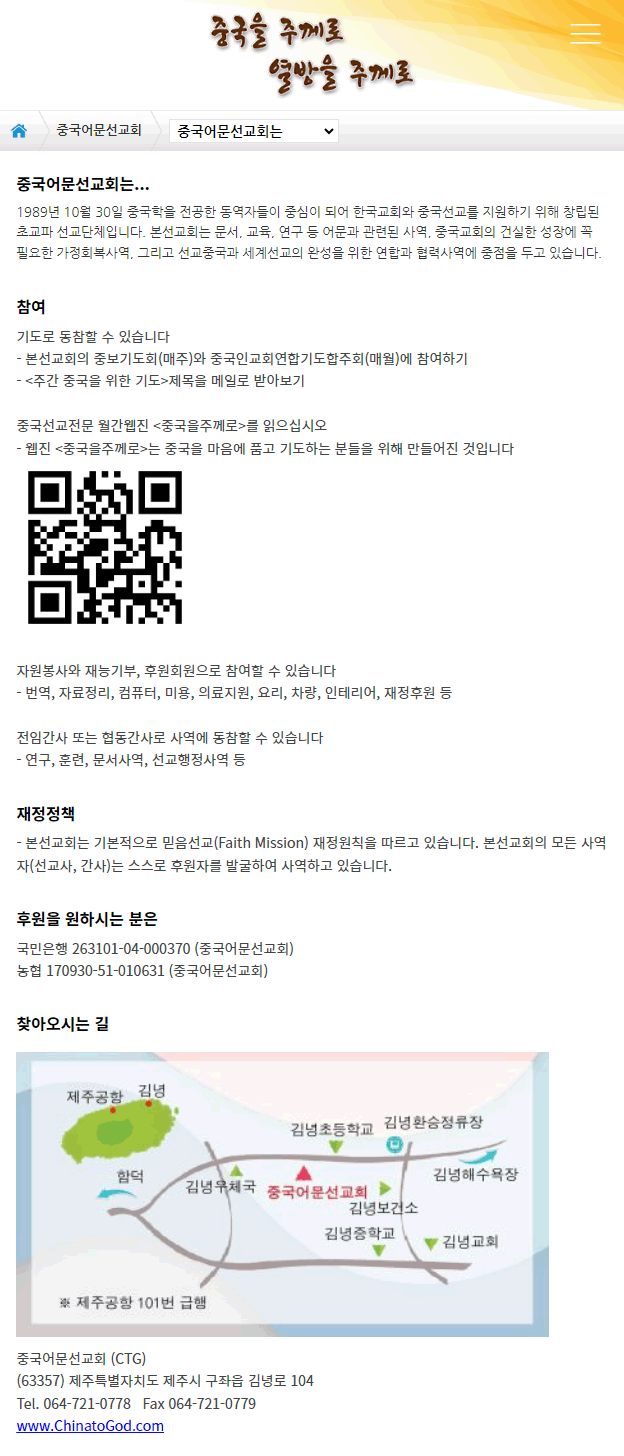Viewport: 624px width, 1456px height.
Task: Tap the 중국을 주께로 site banner
Action: coord(312,48)
